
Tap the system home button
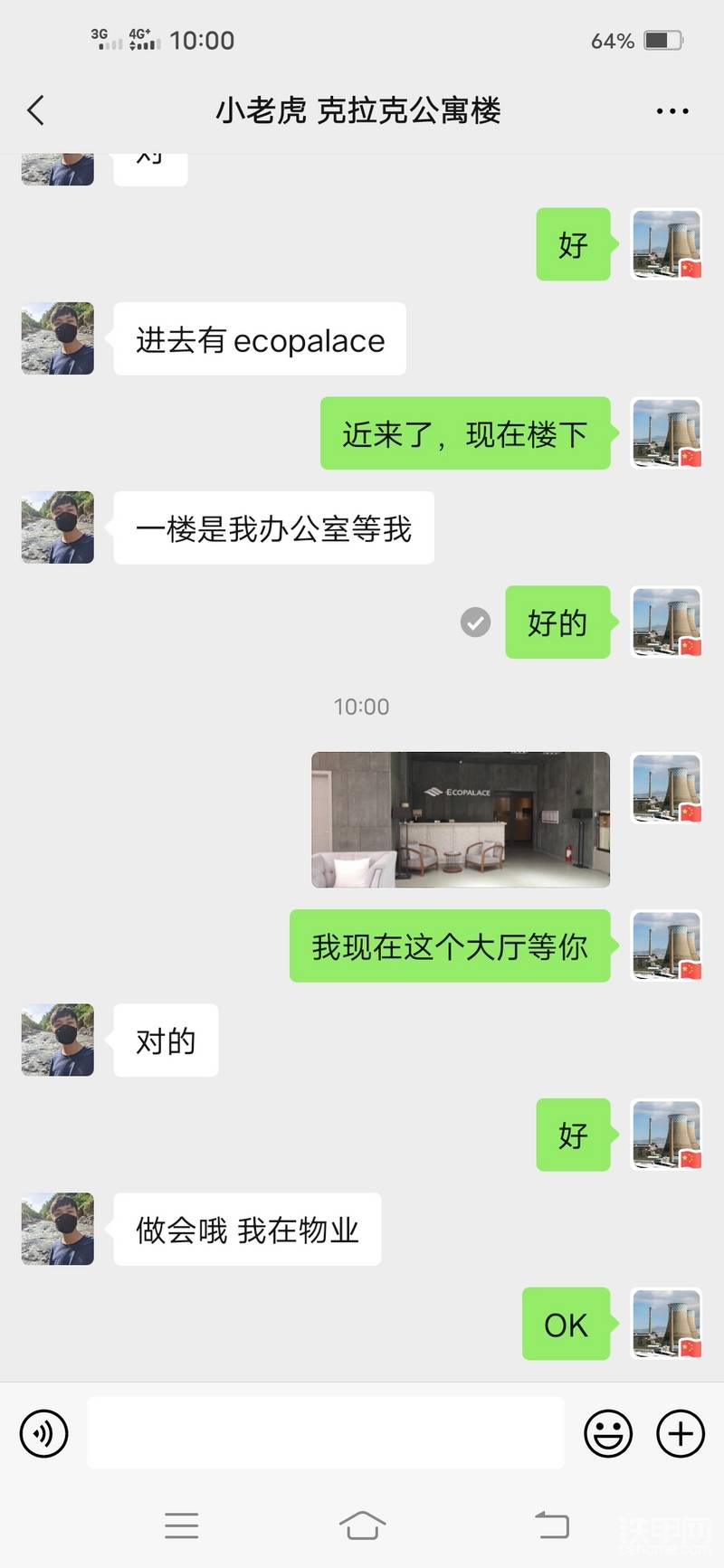pyautogui.click(x=362, y=1525)
